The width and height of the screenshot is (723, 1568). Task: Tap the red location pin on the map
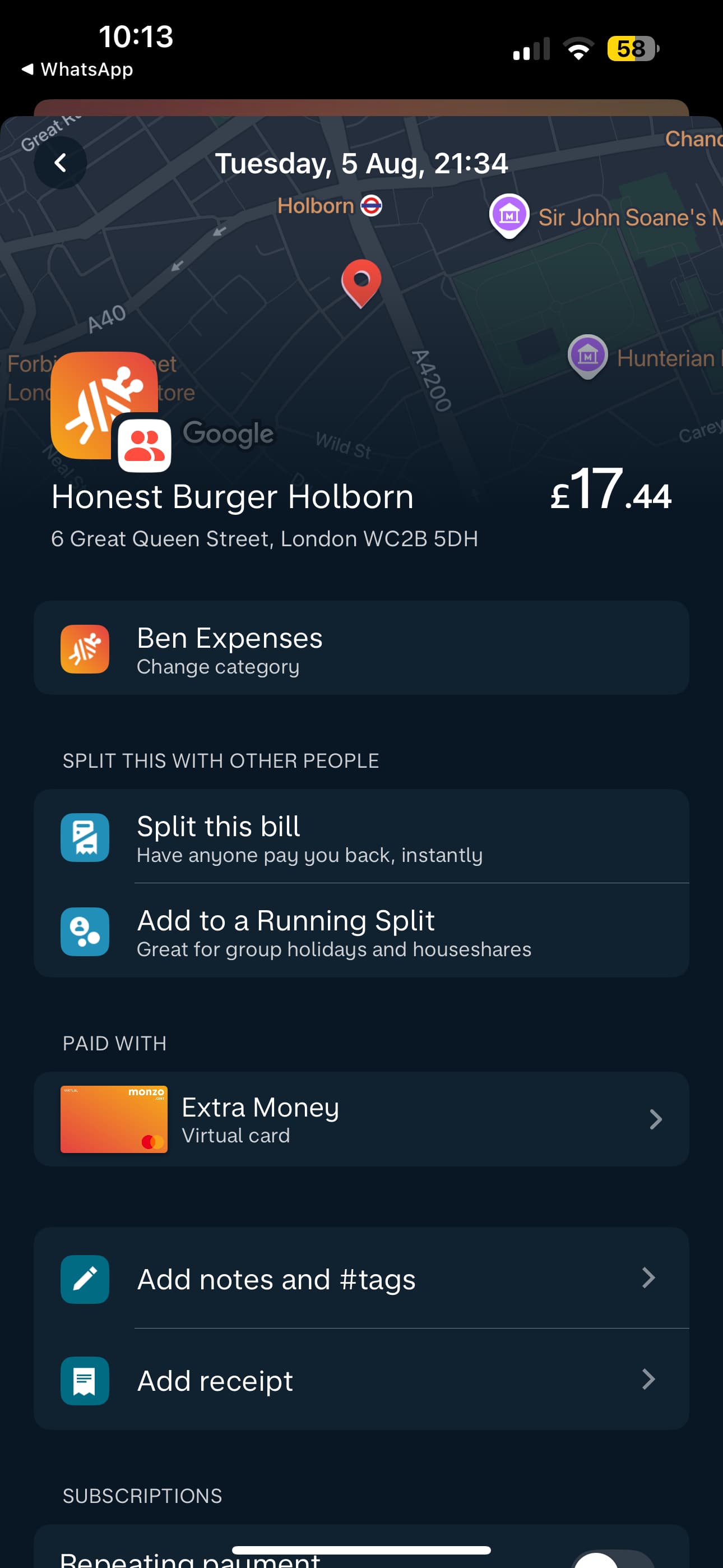361,281
